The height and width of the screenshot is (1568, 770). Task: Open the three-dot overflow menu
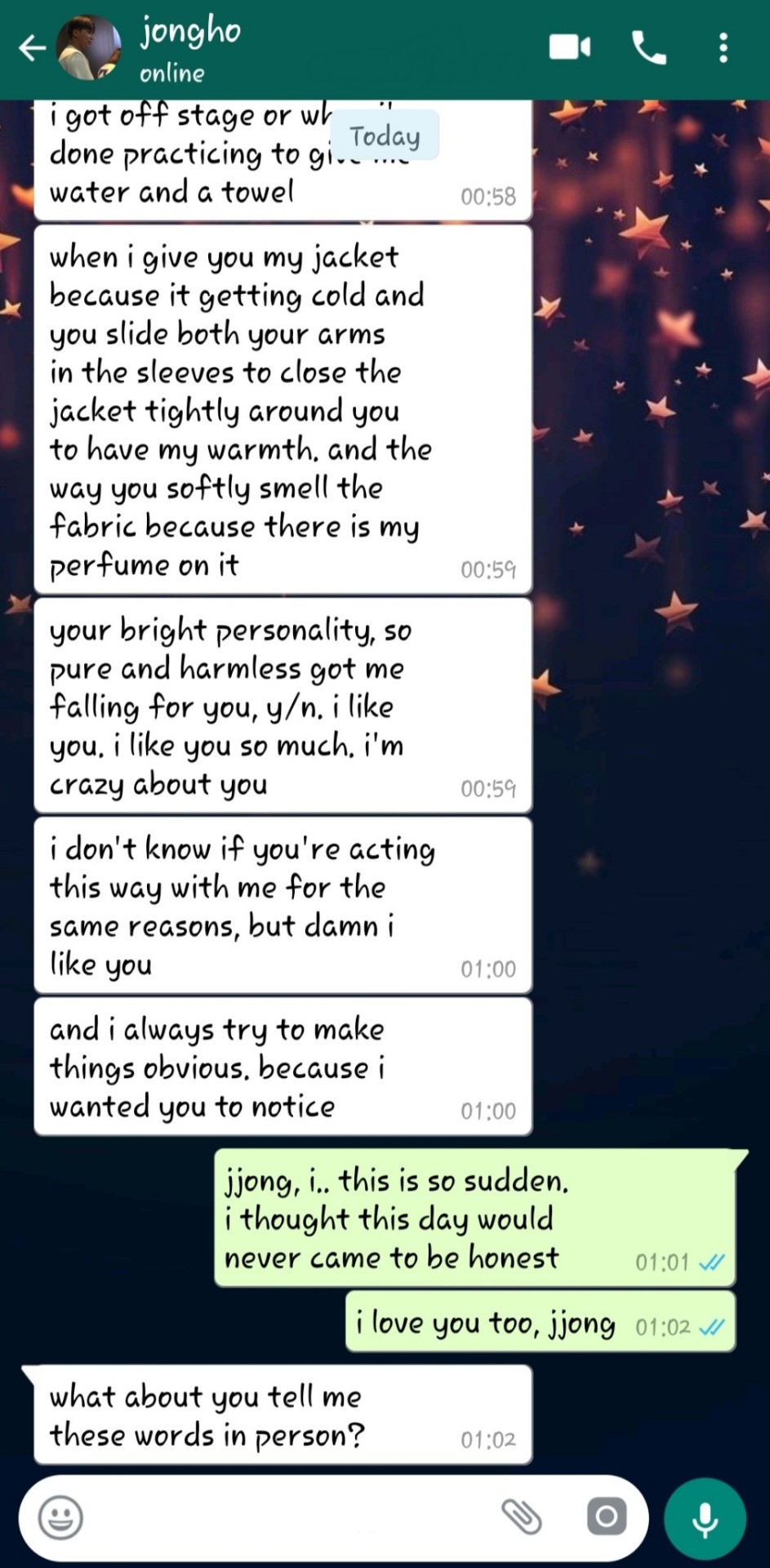coord(723,48)
